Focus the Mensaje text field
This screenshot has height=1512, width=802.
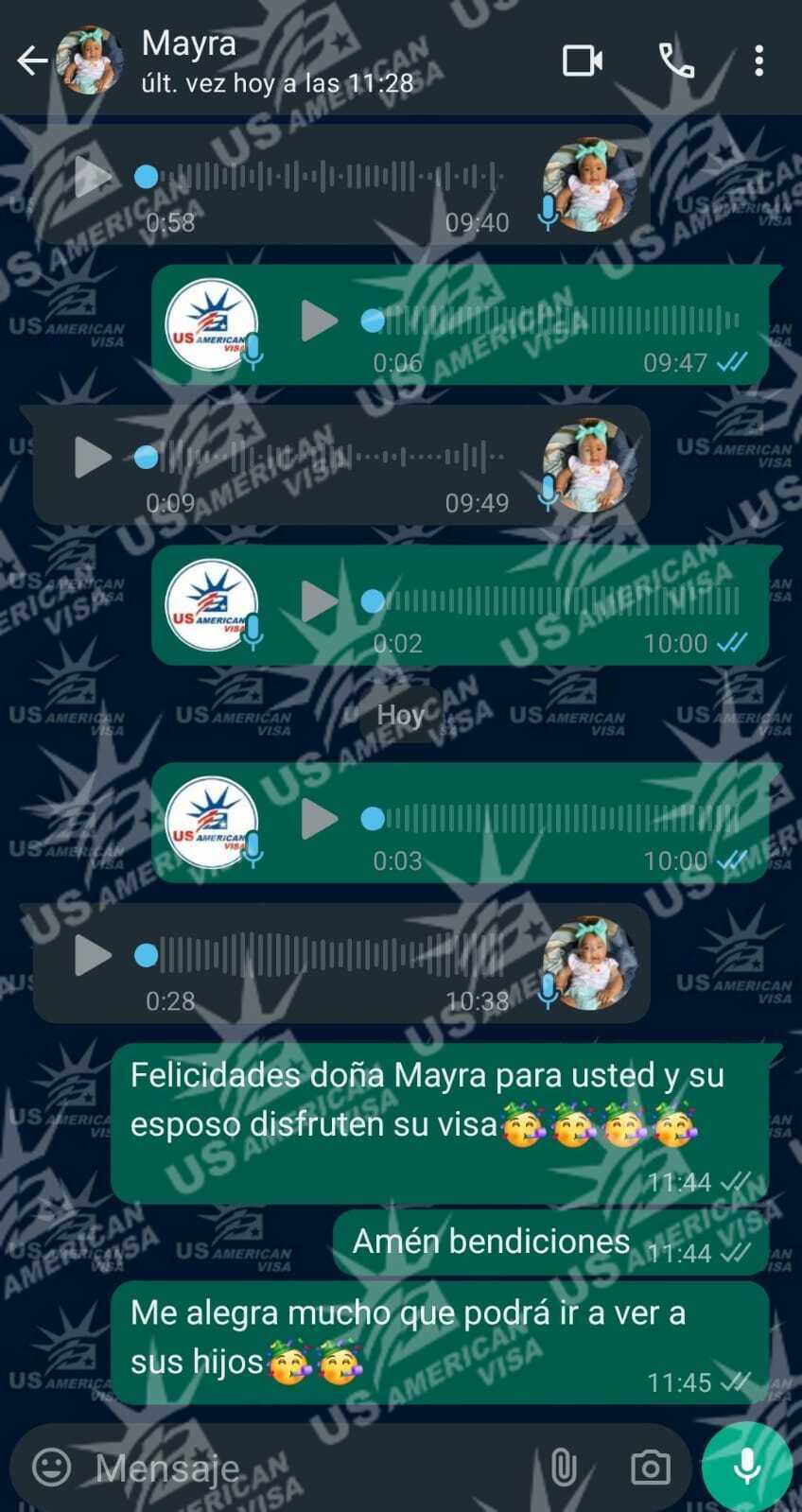pos(303,1468)
